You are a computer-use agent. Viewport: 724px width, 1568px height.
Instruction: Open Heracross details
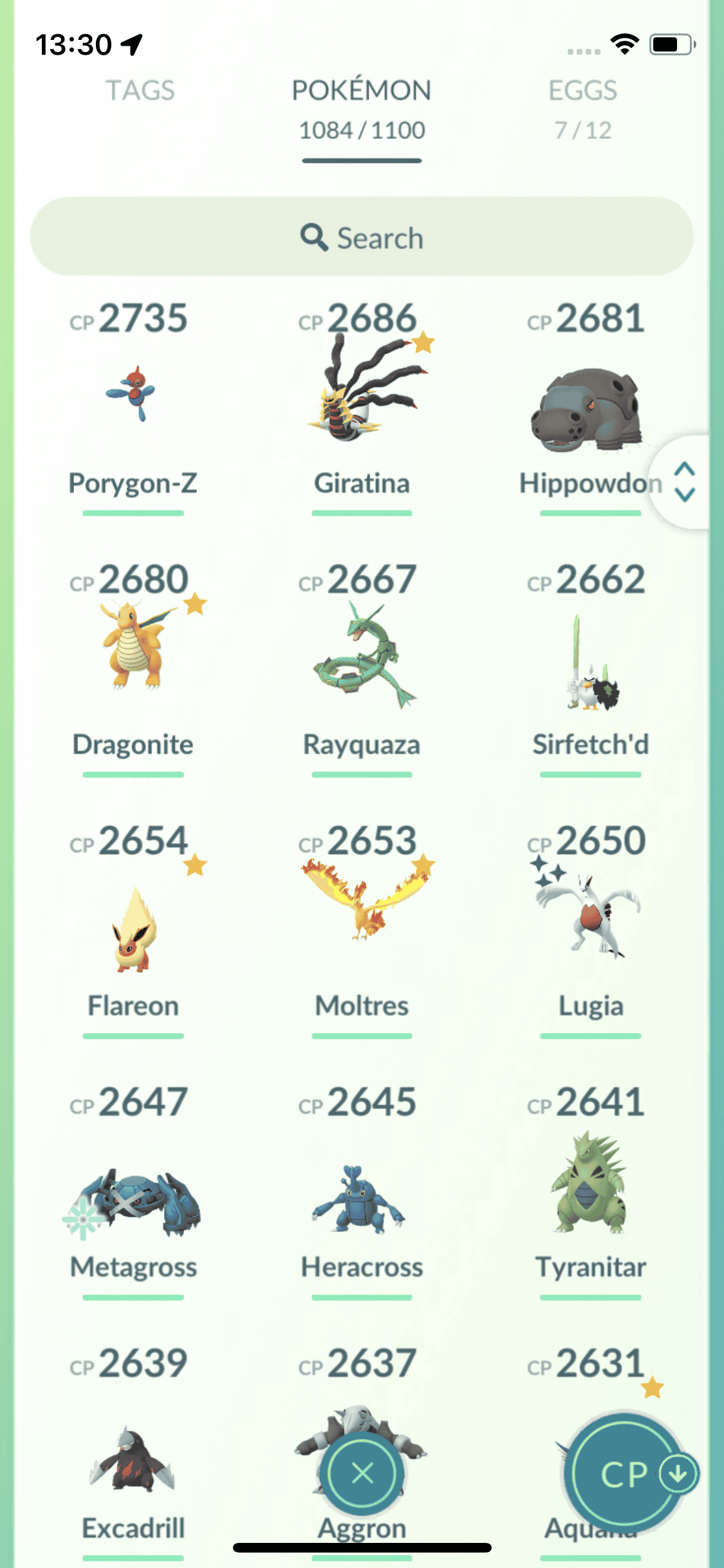pyautogui.click(x=362, y=1197)
